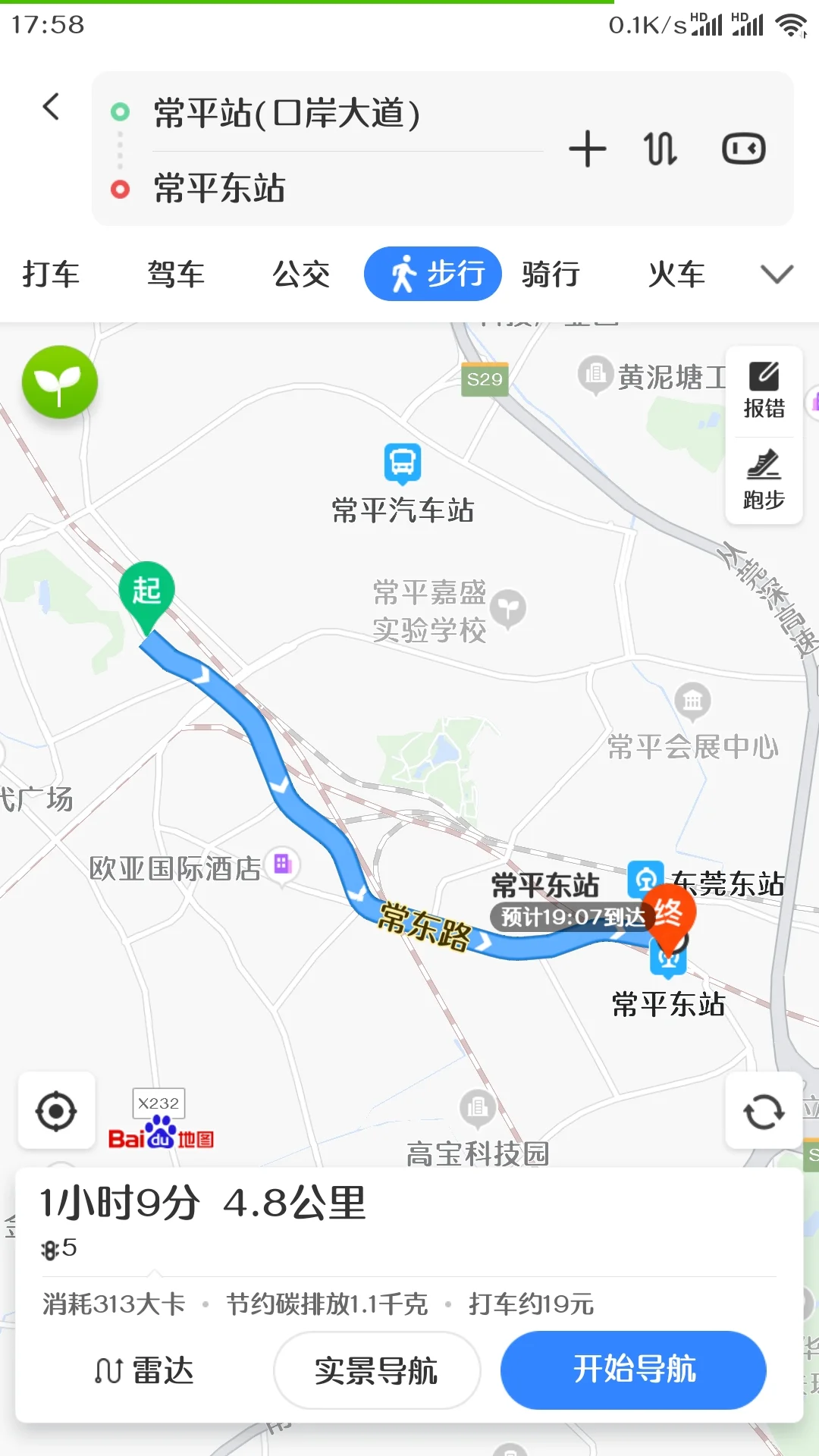The width and height of the screenshot is (819, 1456).
Task: Click the locate-me position icon
Action: pyautogui.click(x=57, y=1111)
